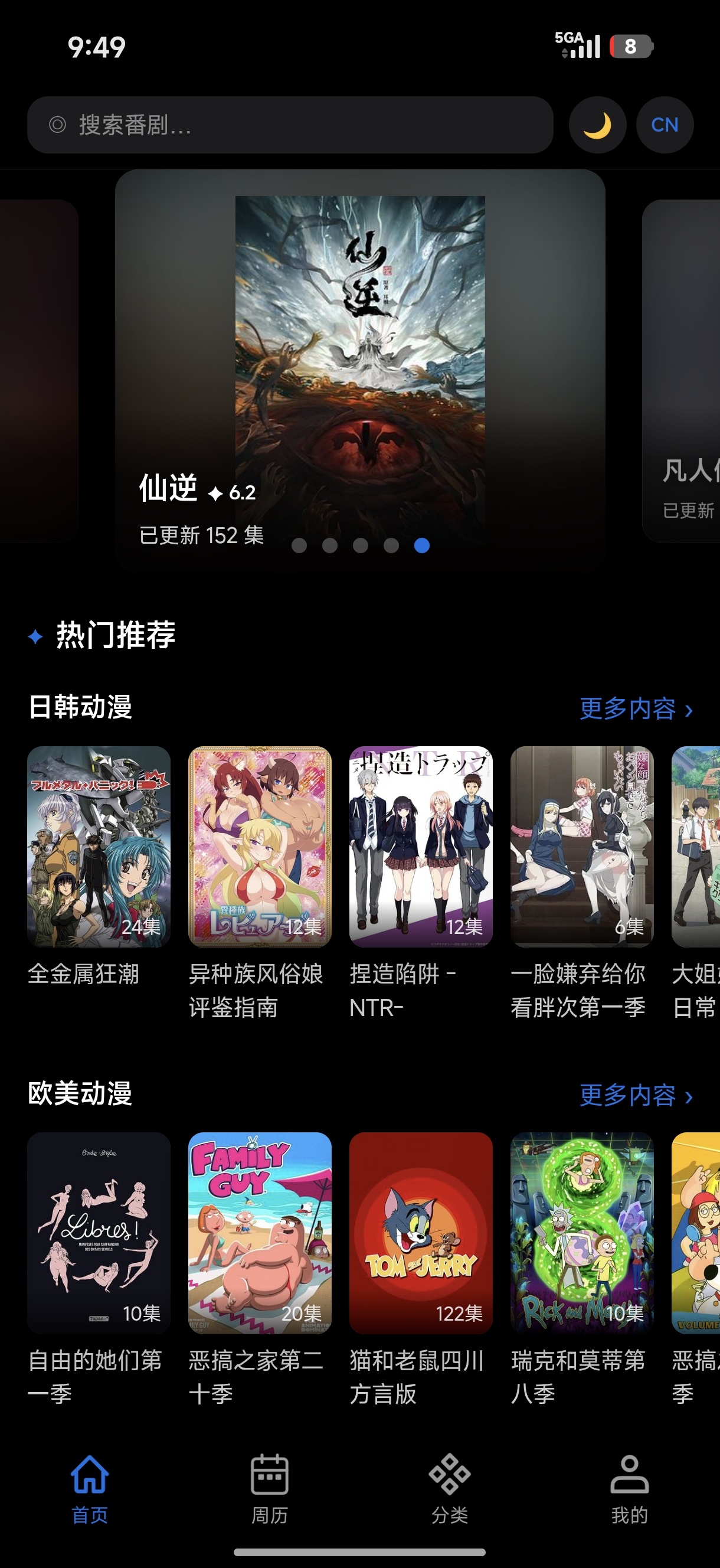
Task: Select the 首页 home tab
Action: [x=90, y=1489]
